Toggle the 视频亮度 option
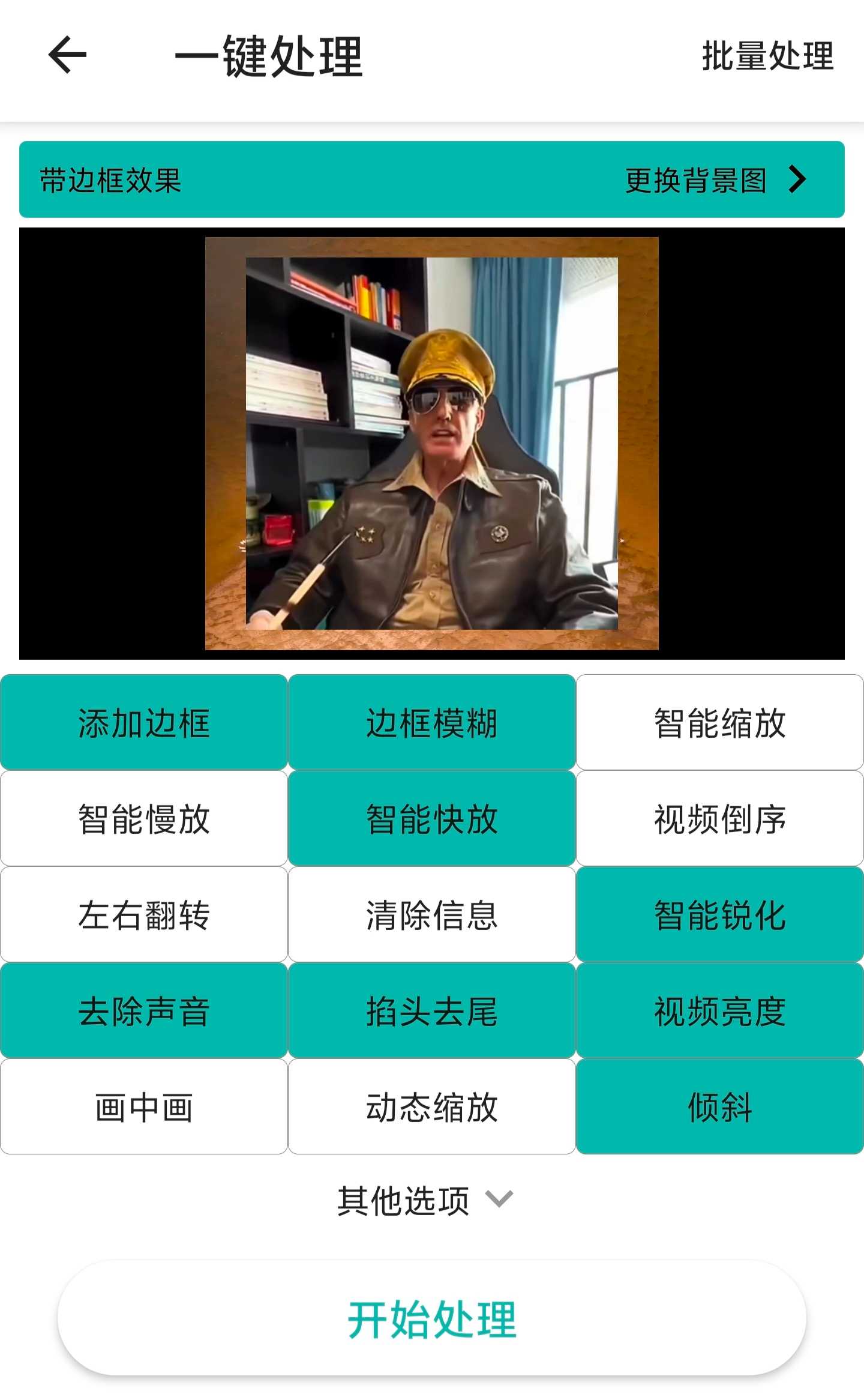The image size is (864, 1400). coord(719,1010)
